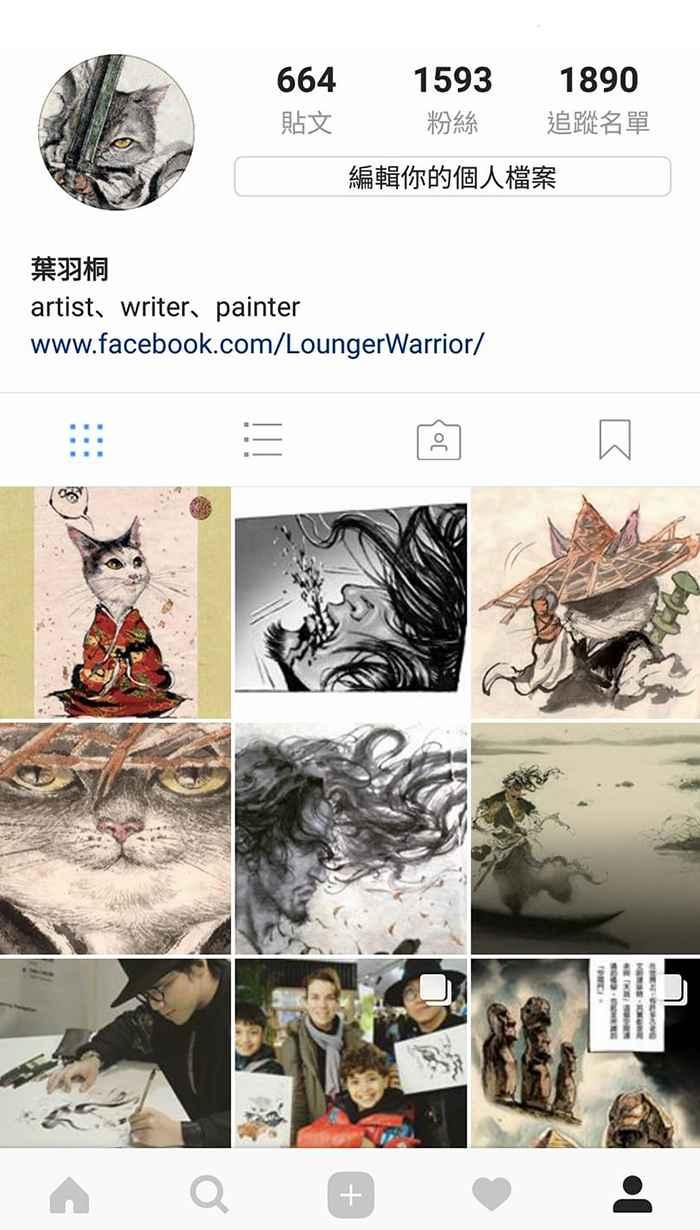The height and width of the screenshot is (1230, 700).
Task: View the 1593 粉絲 followers list
Action: click(453, 100)
